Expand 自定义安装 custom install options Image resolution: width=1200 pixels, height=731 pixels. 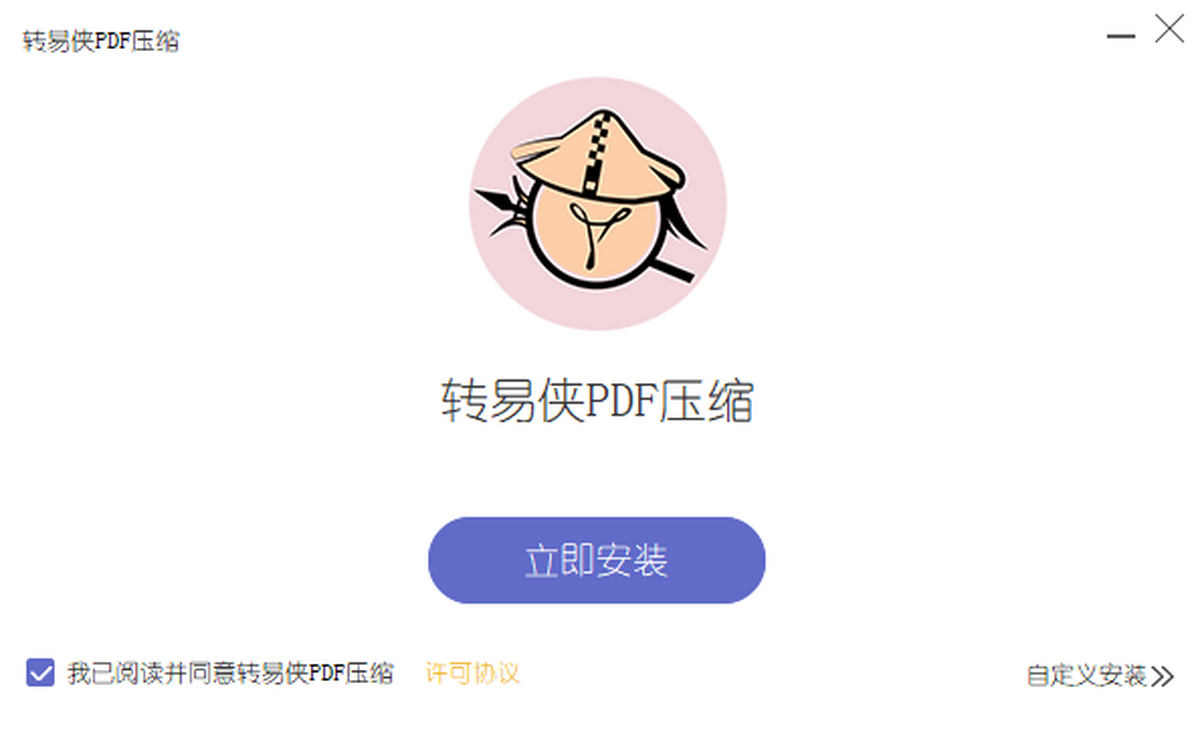[1099, 676]
